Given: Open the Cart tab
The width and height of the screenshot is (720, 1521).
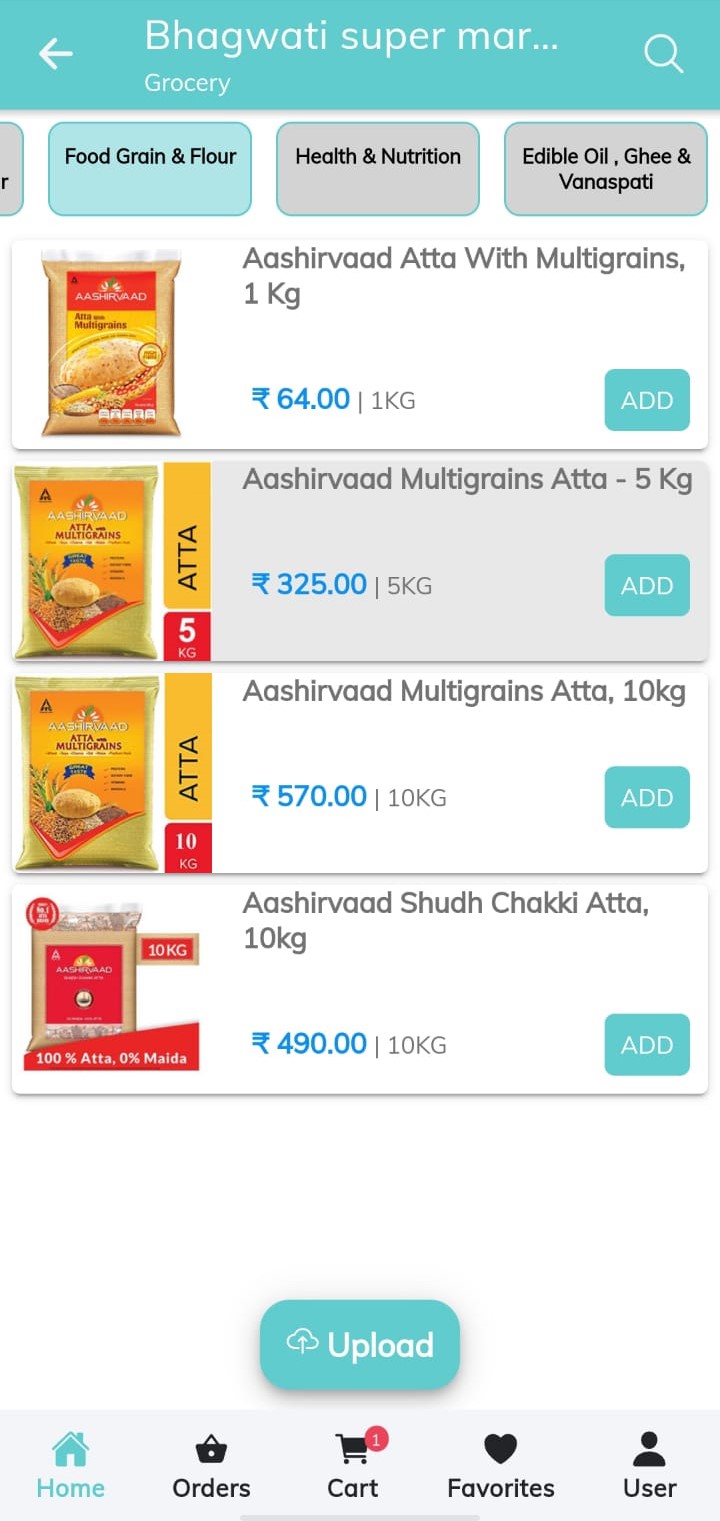Looking at the screenshot, I should coord(353,1465).
